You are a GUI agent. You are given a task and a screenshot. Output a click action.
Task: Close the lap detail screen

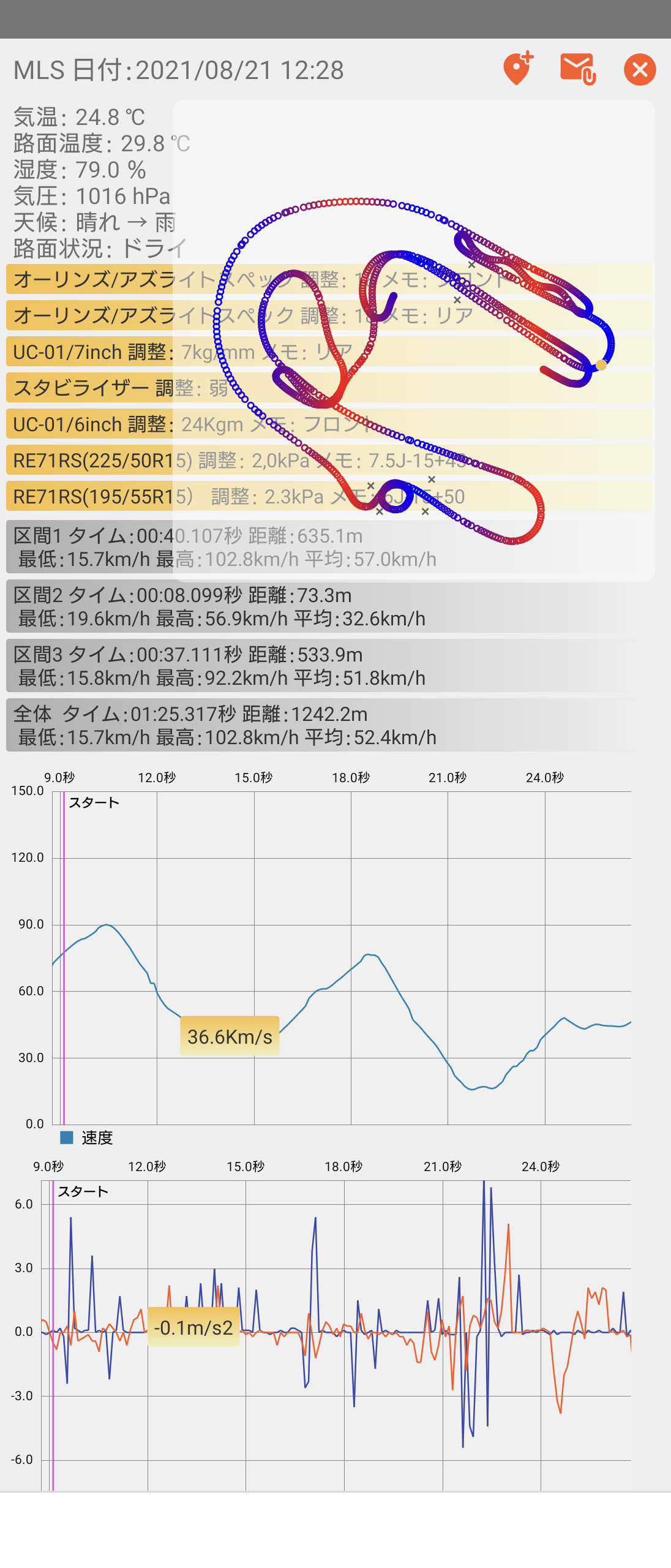pos(640,69)
